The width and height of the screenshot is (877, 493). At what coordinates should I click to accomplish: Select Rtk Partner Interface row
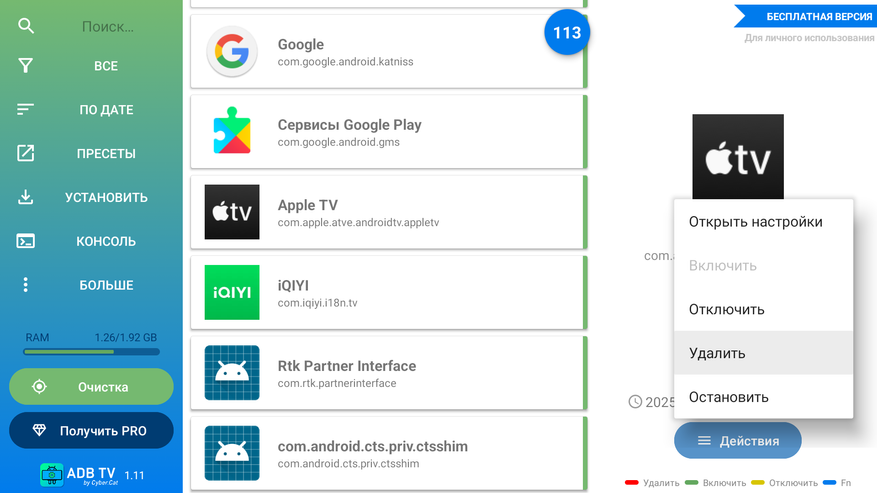pyautogui.click(x=385, y=373)
